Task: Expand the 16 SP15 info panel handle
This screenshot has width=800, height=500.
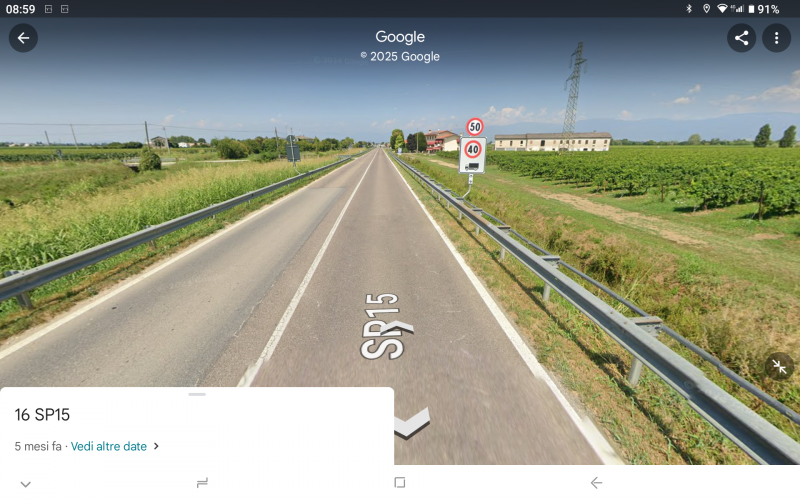Action: 197,394
